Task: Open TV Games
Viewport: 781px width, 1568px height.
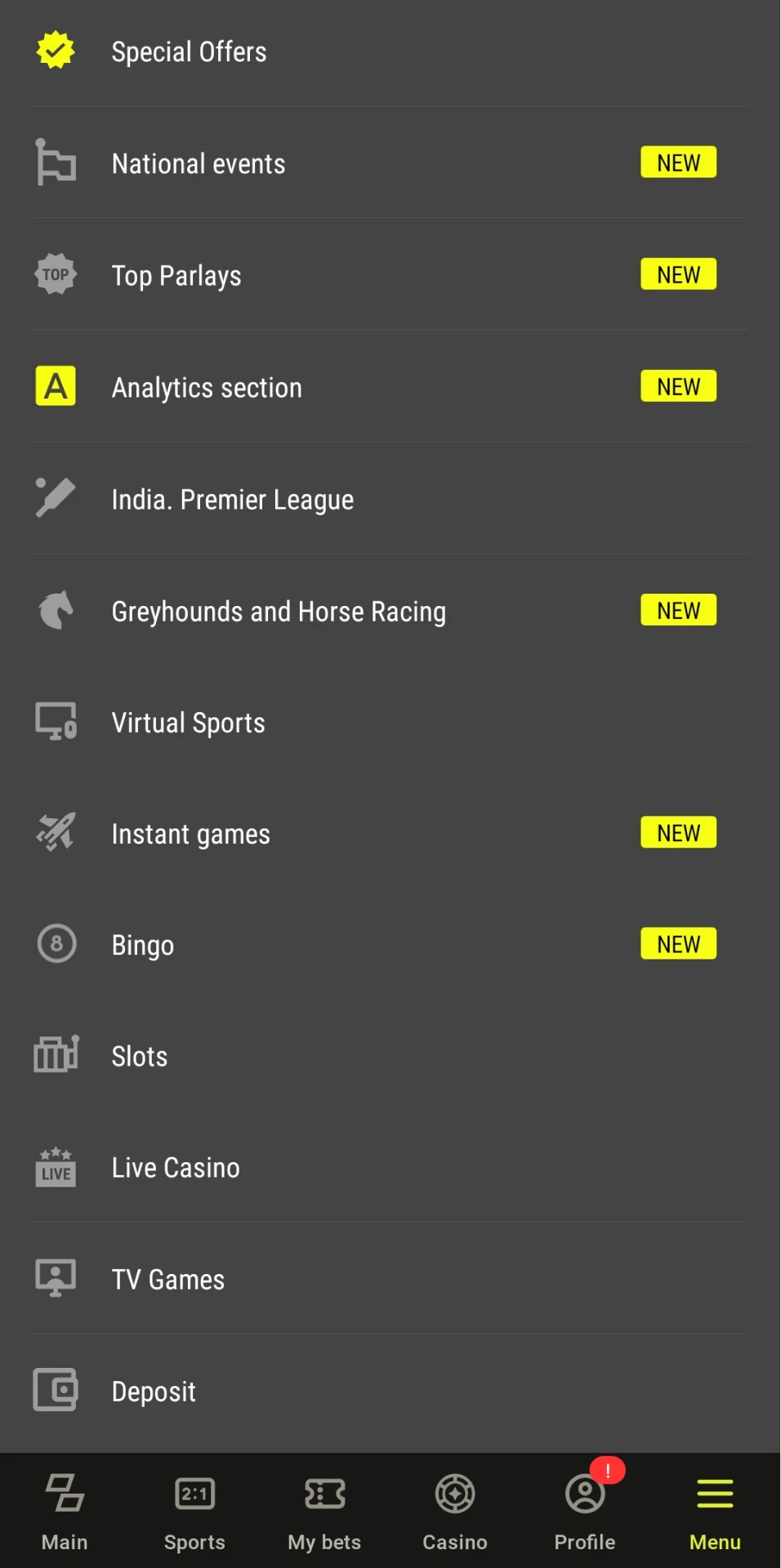Action: click(x=168, y=1279)
